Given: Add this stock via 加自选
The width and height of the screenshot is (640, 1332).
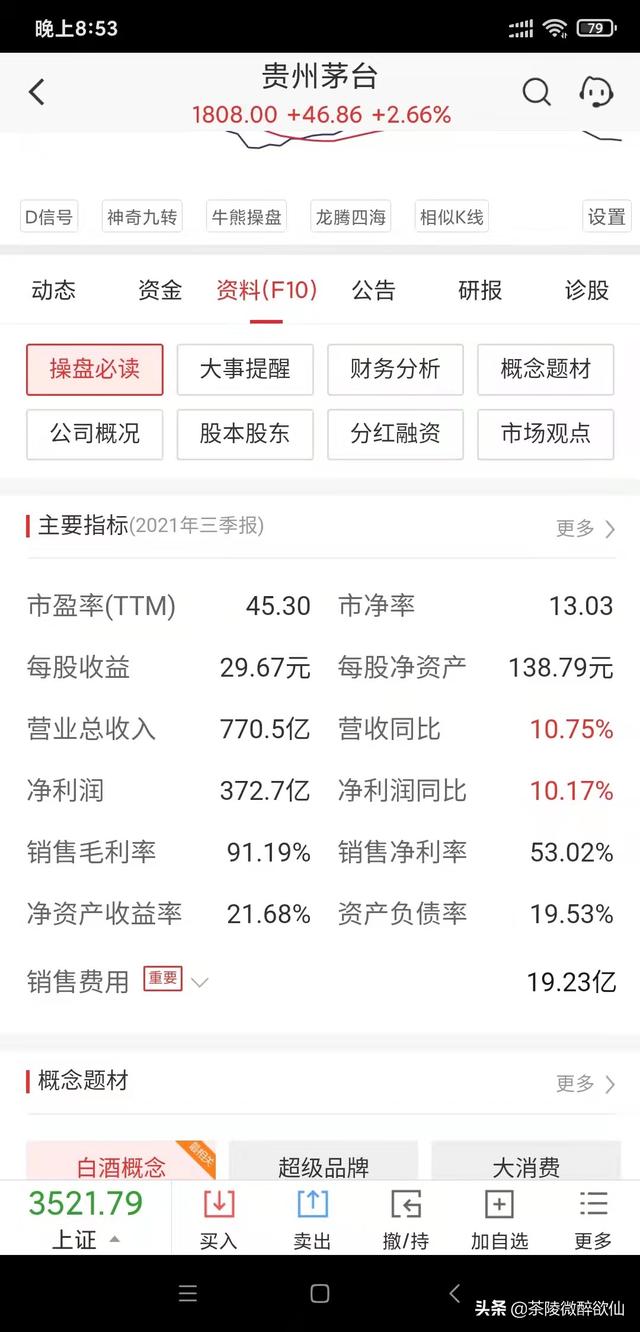Looking at the screenshot, I should coord(499,1218).
